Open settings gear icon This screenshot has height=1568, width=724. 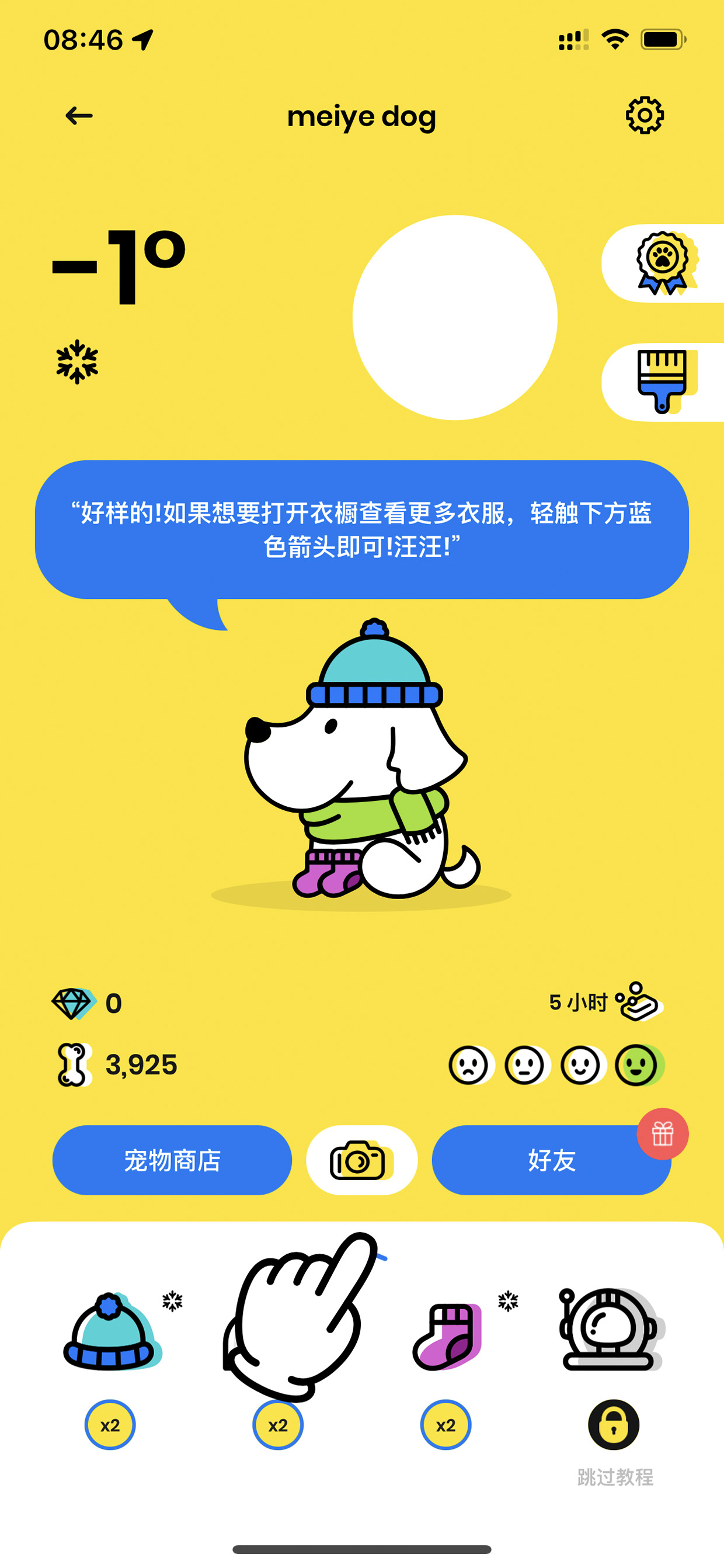645,115
